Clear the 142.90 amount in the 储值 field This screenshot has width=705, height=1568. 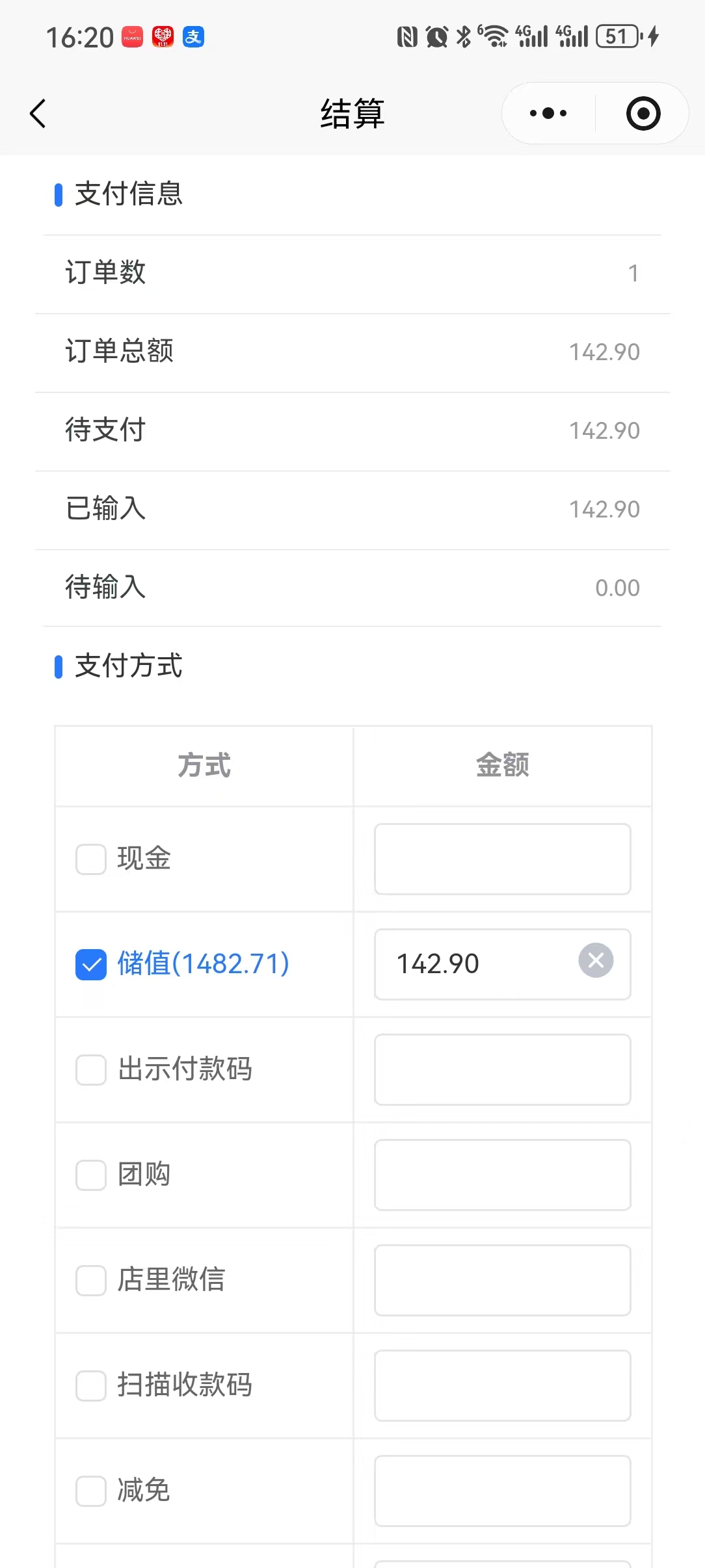pyautogui.click(x=596, y=960)
